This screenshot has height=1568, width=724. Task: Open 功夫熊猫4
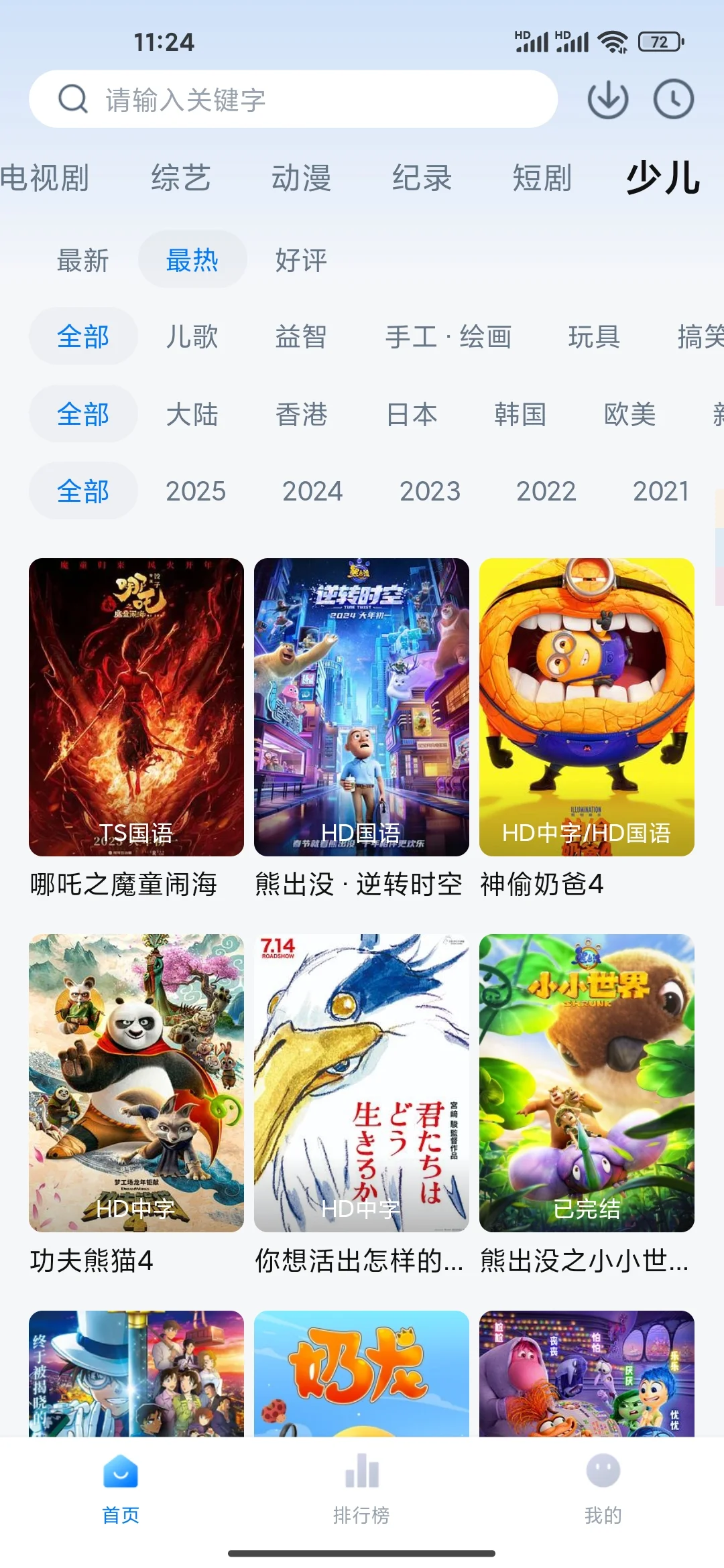[x=136, y=1083]
